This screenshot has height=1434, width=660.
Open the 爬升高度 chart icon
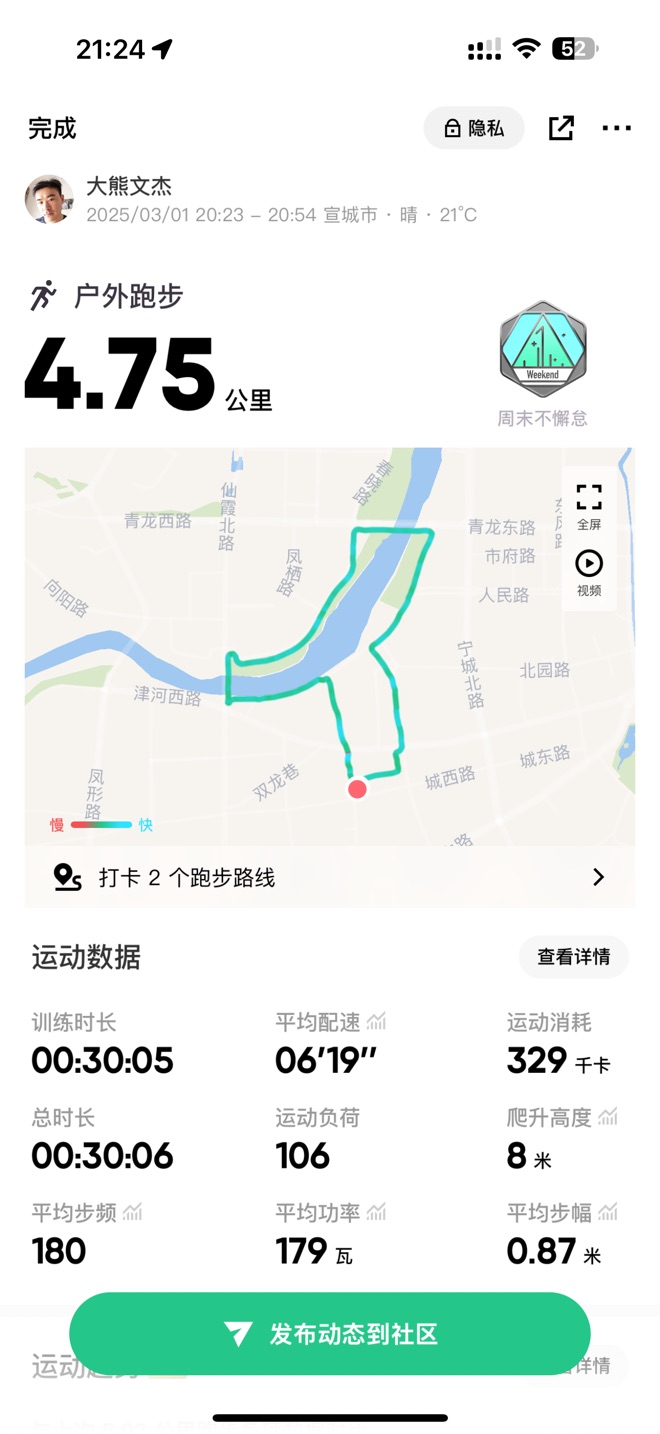[608, 1117]
